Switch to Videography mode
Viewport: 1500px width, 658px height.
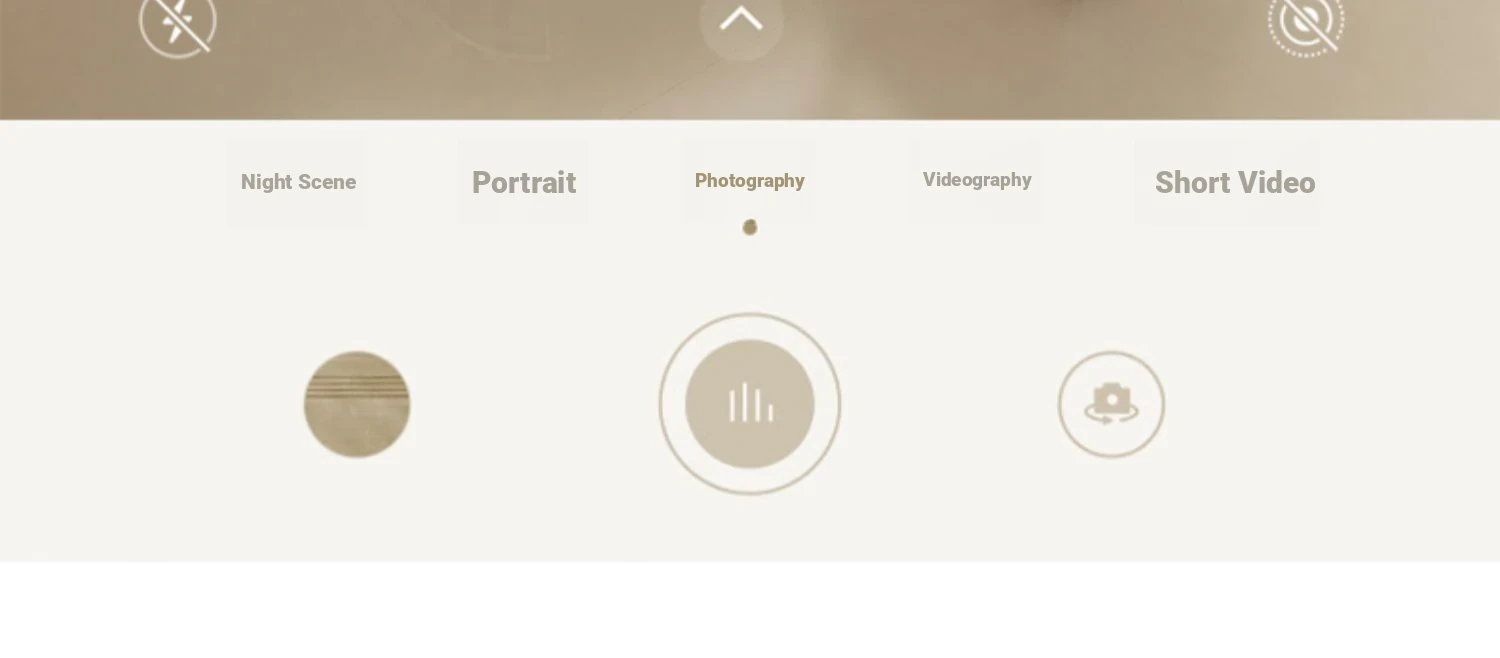click(x=976, y=180)
